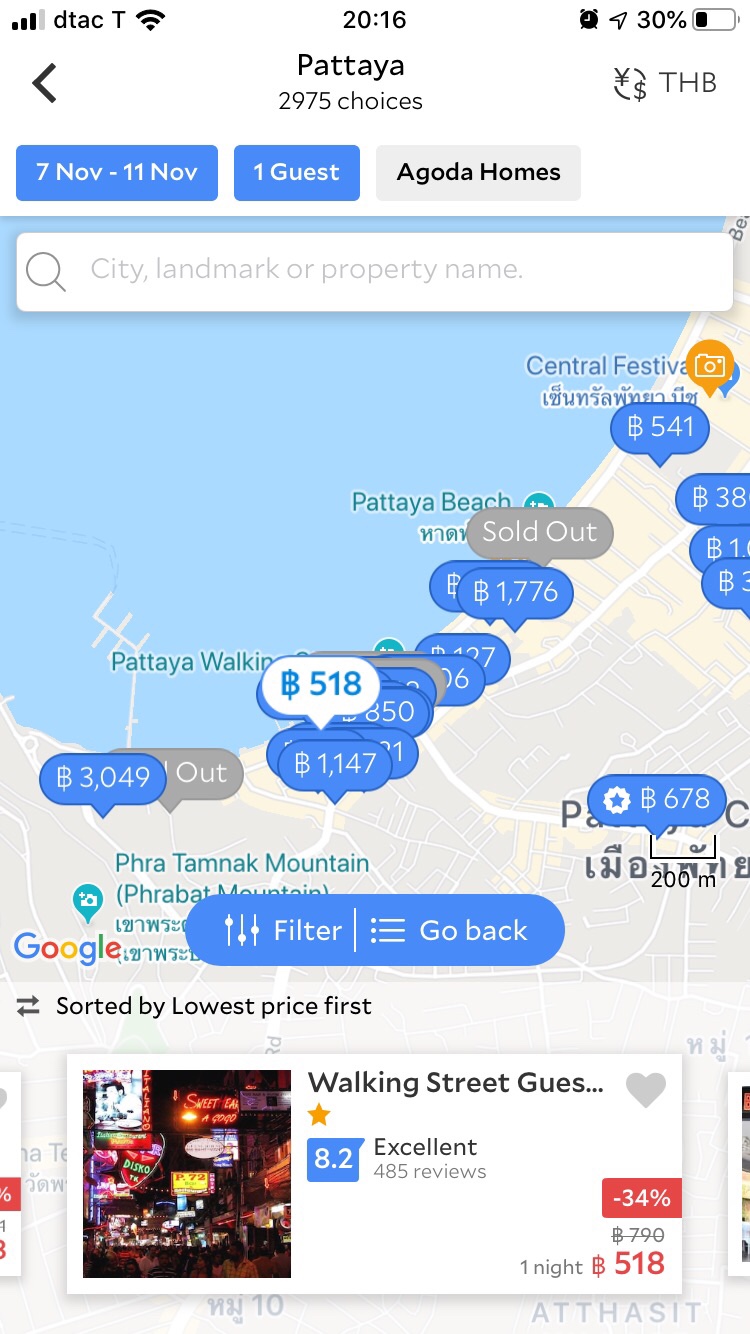The image size is (750, 1334).
Task: Go back using the top-left arrow
Action: click(x=45, y=83)
